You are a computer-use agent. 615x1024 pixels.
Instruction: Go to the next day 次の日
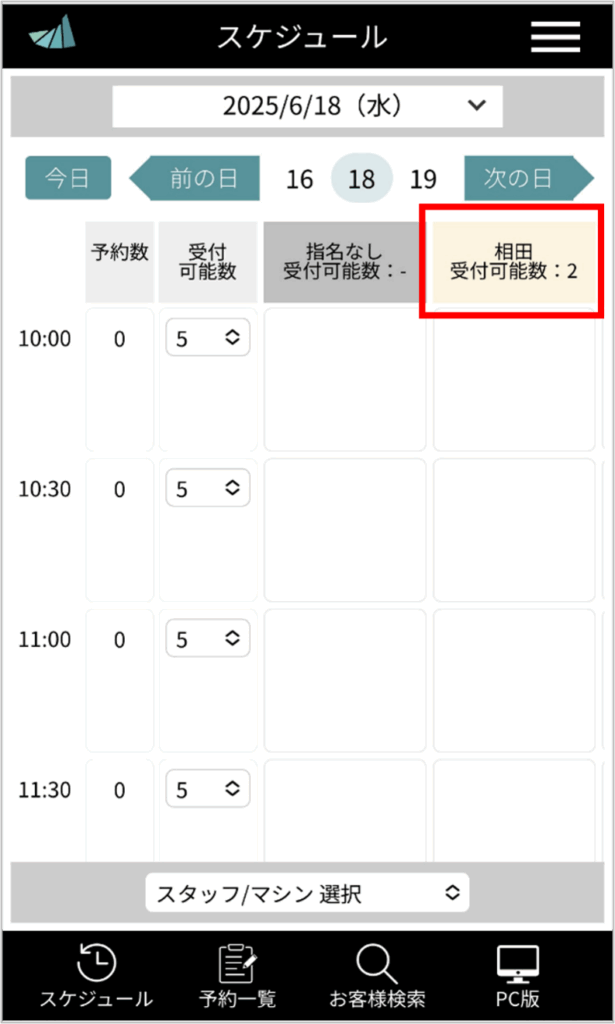[529, 178]
